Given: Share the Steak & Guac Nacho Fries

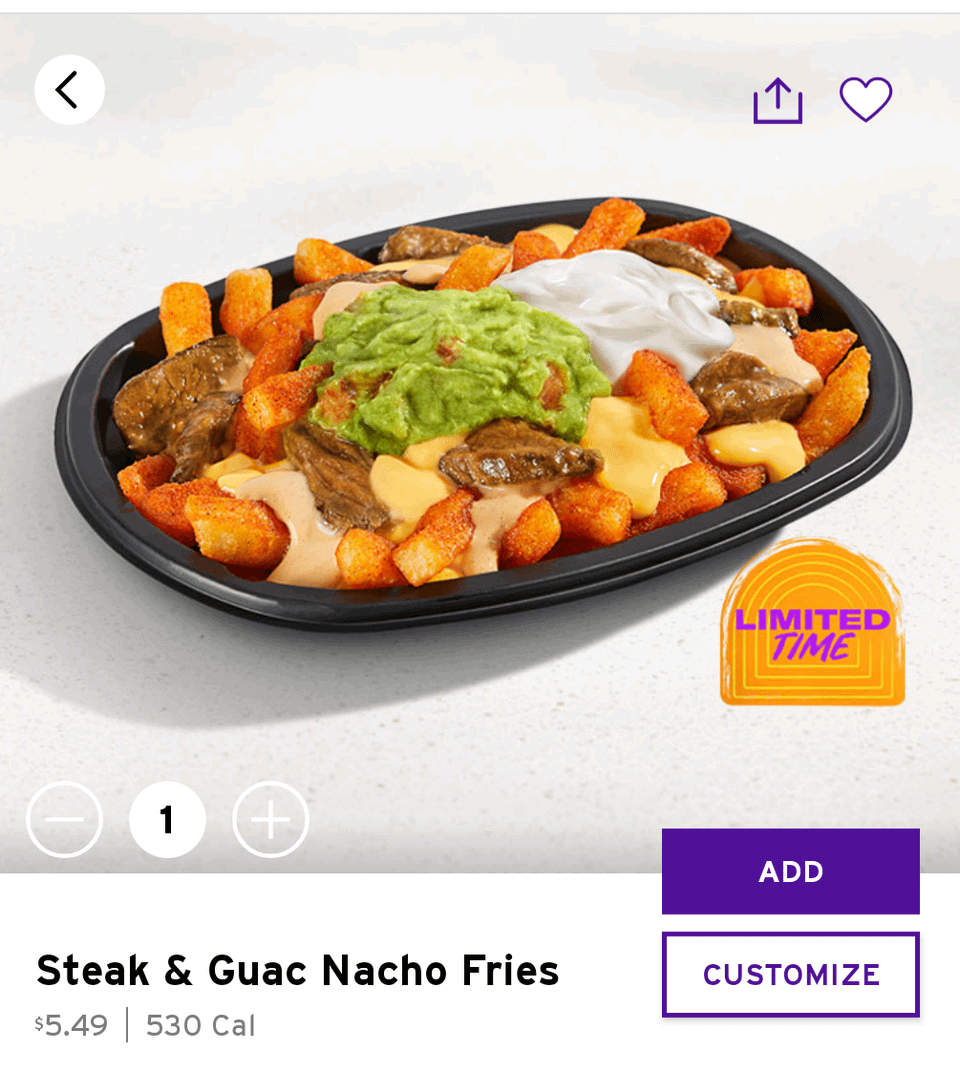Looking at the screenshot, I should click(778, 101).
